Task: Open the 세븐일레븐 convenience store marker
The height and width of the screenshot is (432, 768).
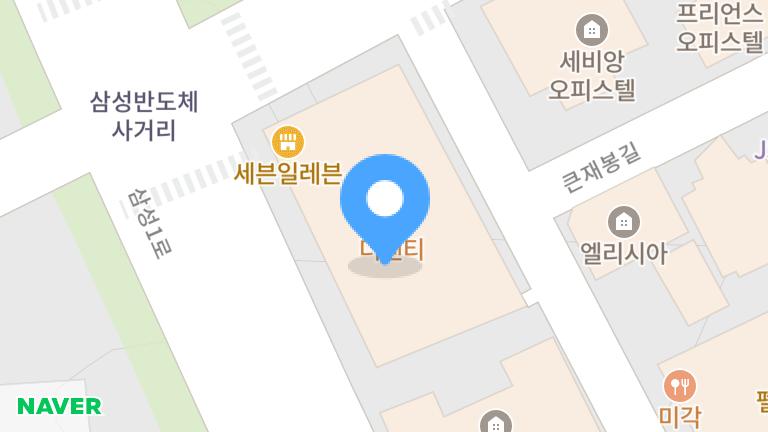Action: (288, 142)
